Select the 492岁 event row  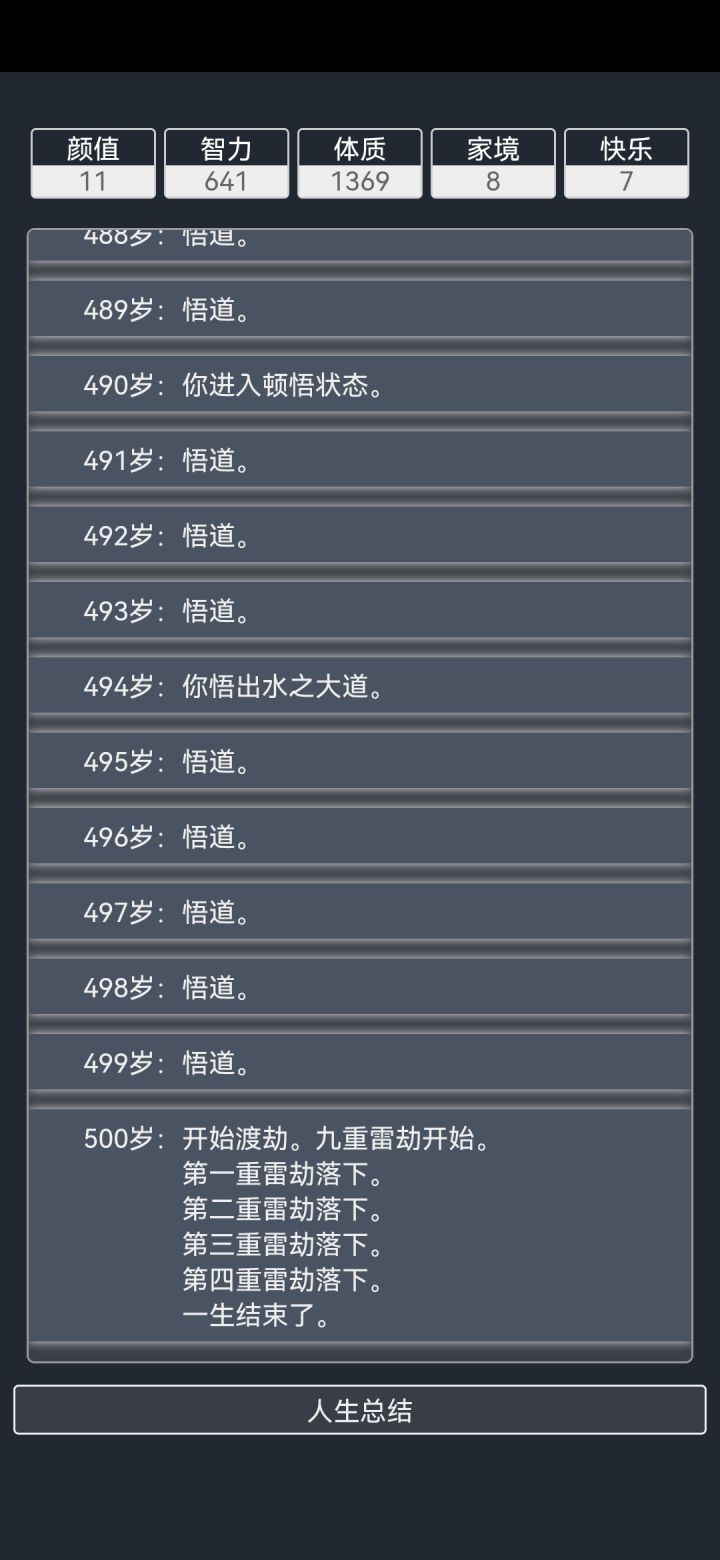(360, 535)
